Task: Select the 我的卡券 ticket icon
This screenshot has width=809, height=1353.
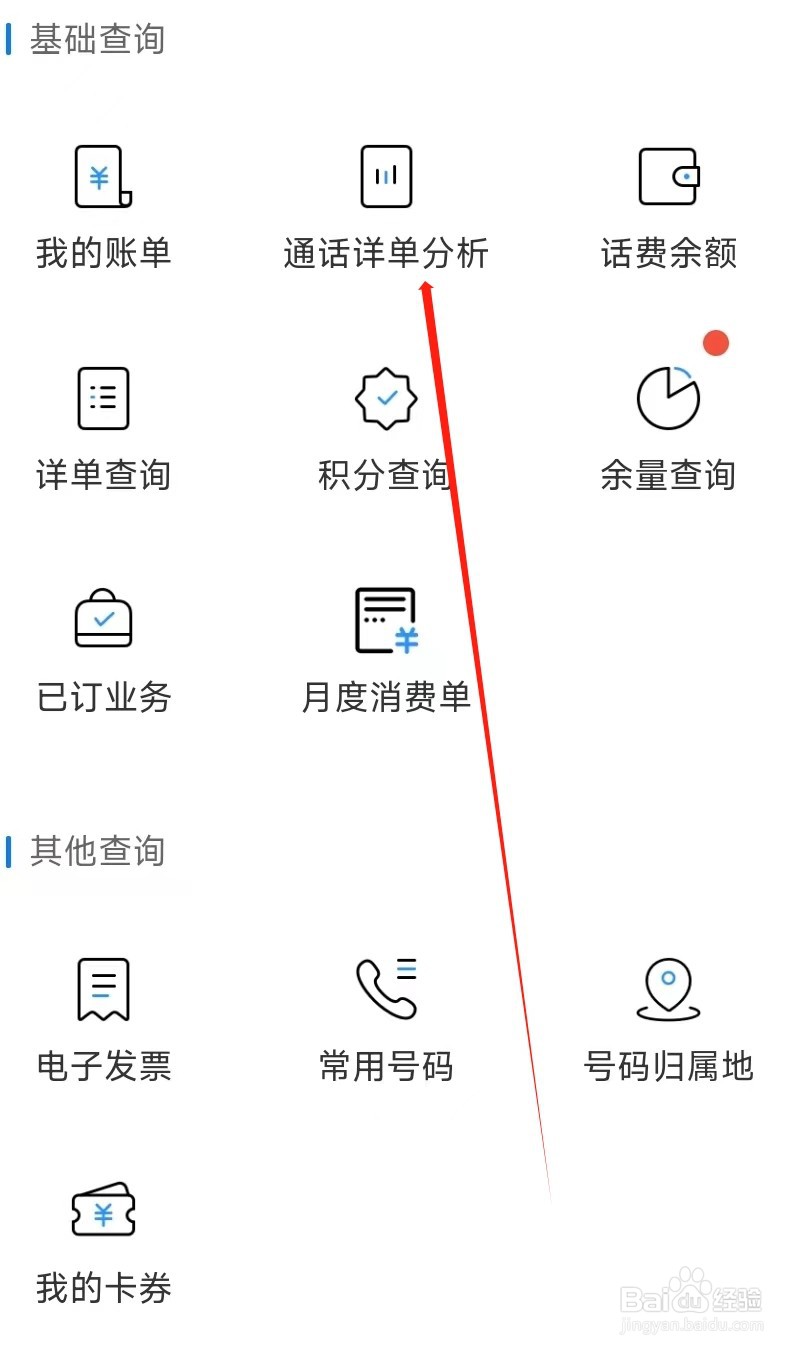Action: pyautogui.click(x=103, y=1210)
